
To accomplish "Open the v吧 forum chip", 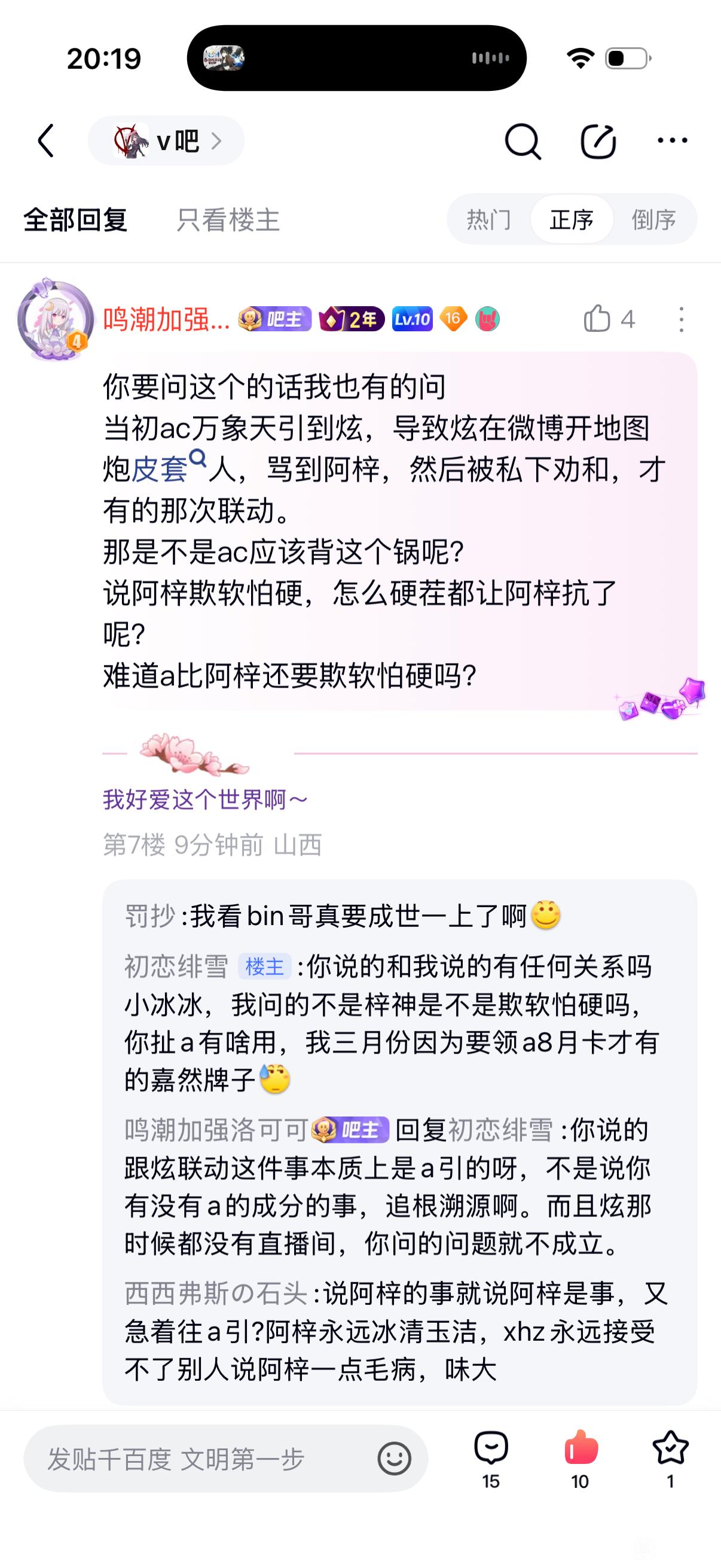I will (166, 141).
